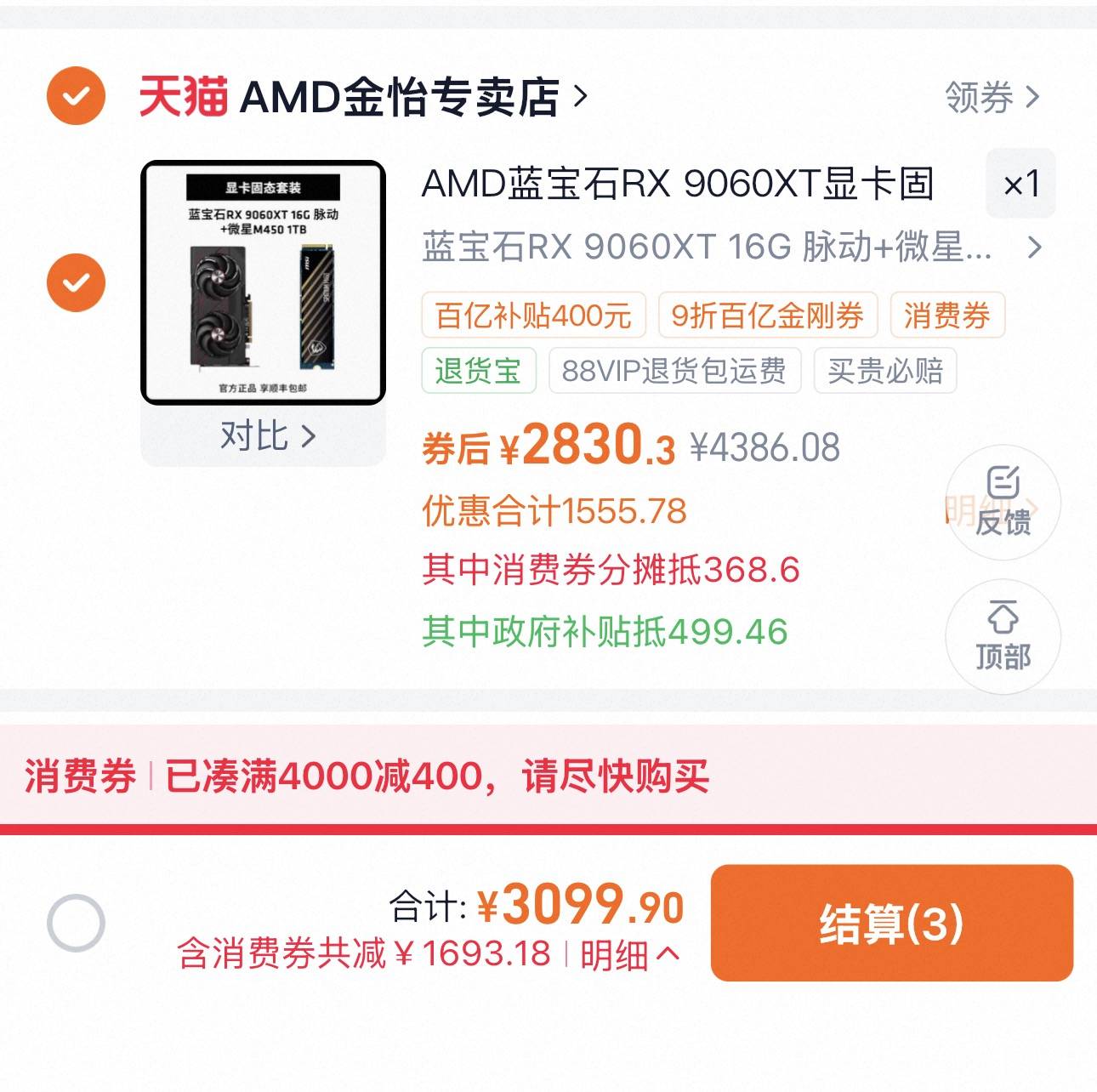View the 百亿补贴400元 promotion tag
Screen dimensions: 1097x1092
(533, 316)
